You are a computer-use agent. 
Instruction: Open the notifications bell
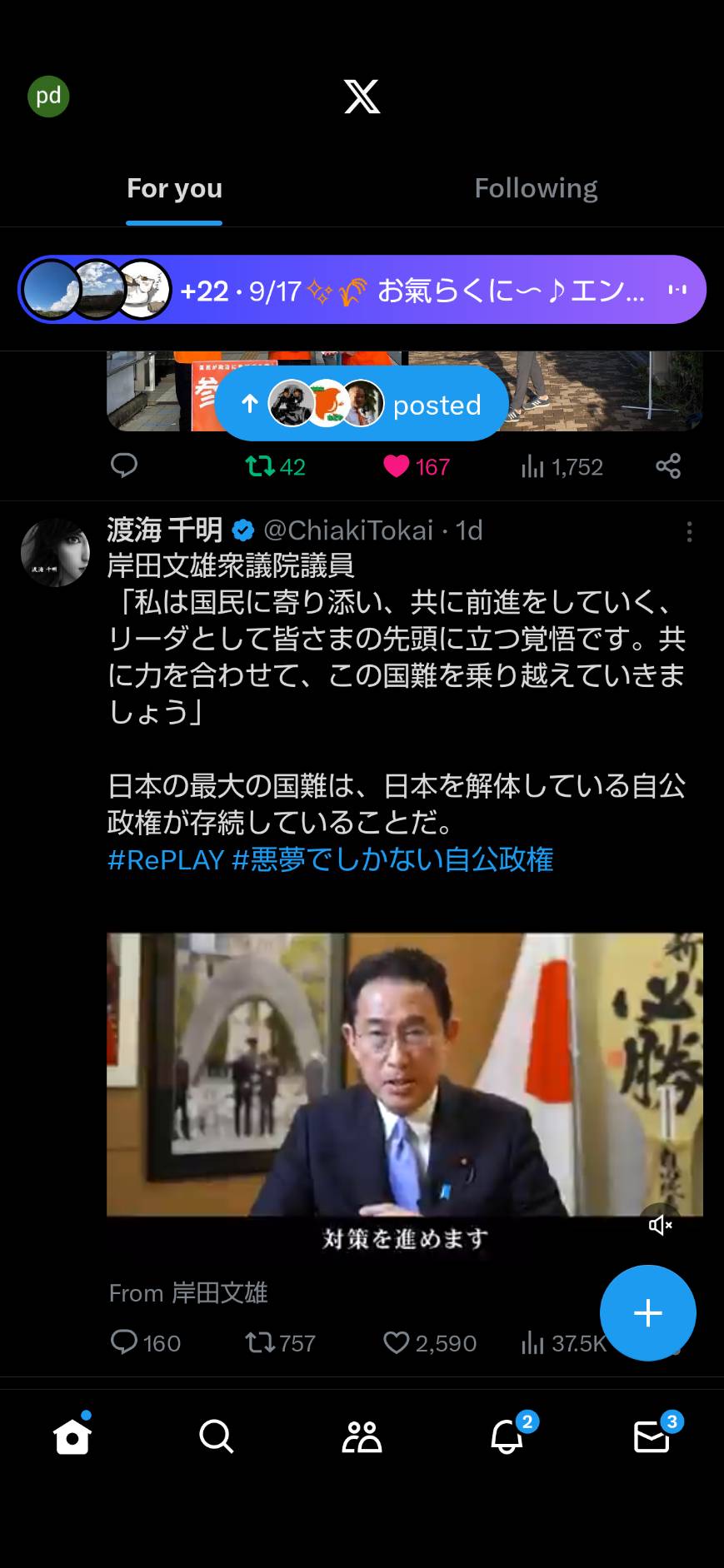(507, 1436)
